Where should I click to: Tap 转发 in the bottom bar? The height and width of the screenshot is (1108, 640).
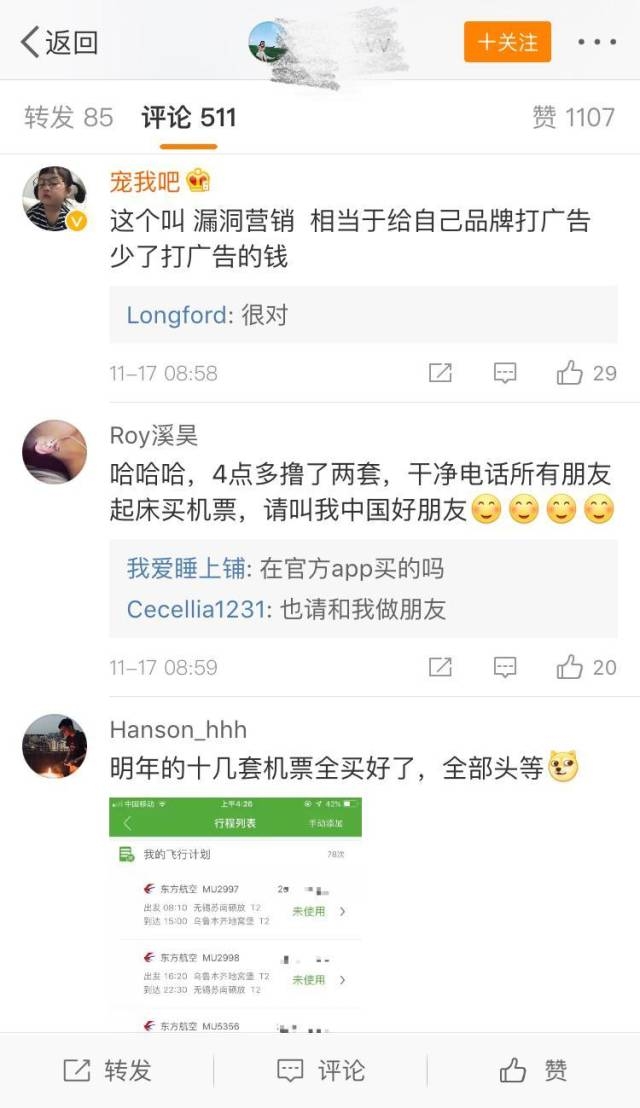[107, 1070]
